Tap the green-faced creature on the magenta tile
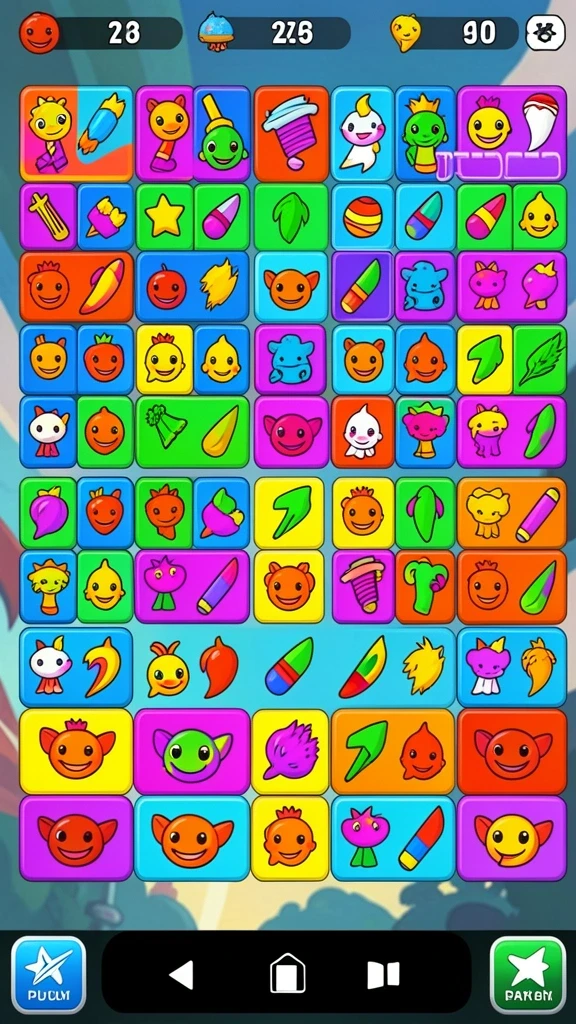This screenshot has width=576, height=1024. (x=192, y=752)
